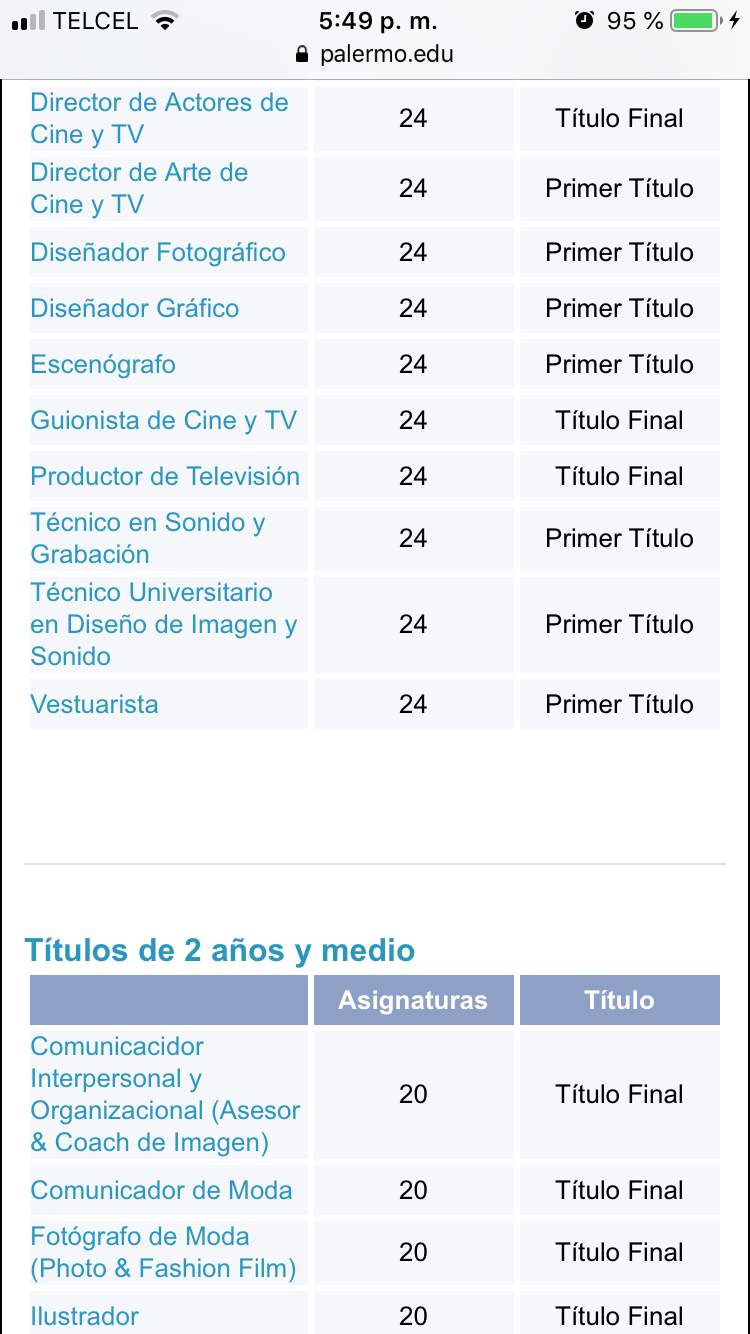This screenshot has height=1334, width=750.
Task: Open Director de Arte de Cine y TV
Action: (x=139, y=188)
